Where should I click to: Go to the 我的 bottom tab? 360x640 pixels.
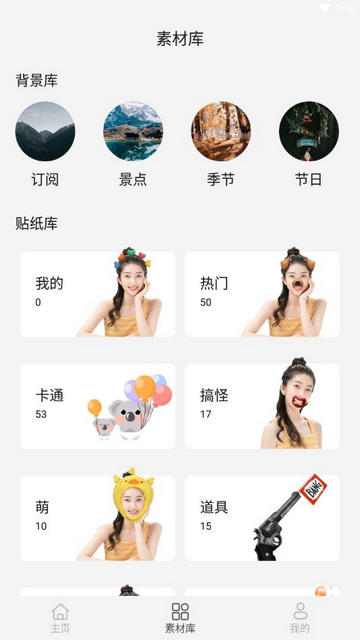click(300, 618)
